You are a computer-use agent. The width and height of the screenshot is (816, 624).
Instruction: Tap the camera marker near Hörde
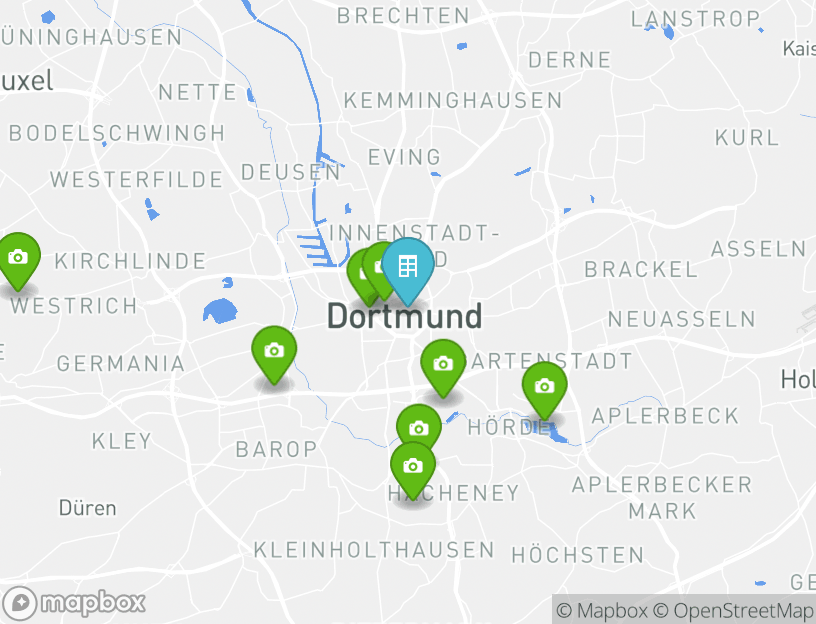pyautogui.click(x=544, y=387)
